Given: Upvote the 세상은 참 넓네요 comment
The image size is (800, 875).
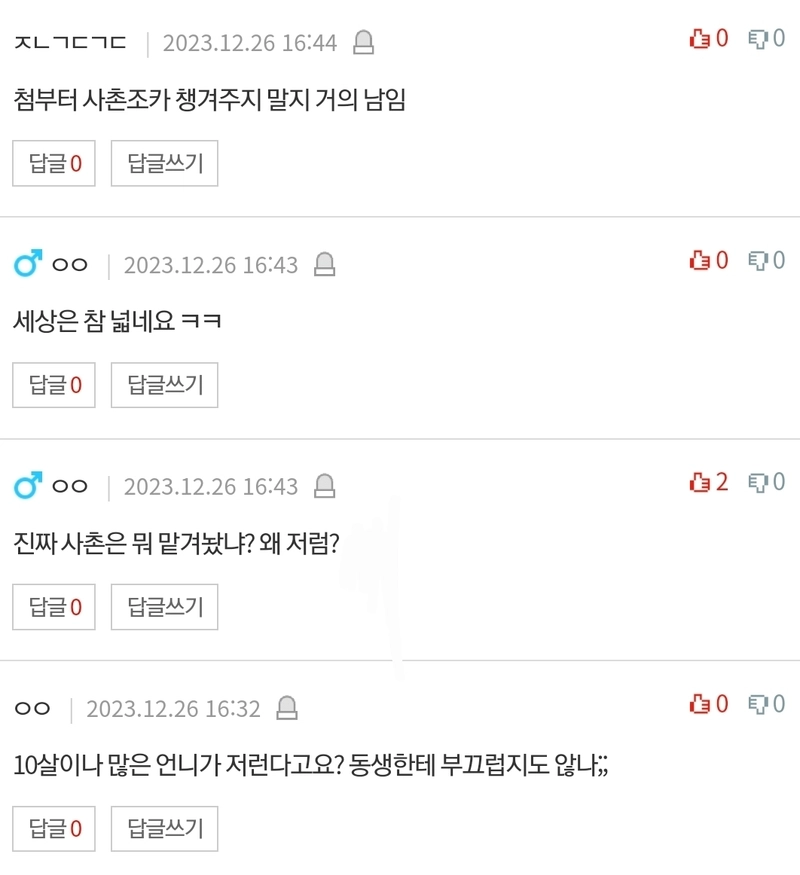Looking at the screenshot, I should coord(709,261).
